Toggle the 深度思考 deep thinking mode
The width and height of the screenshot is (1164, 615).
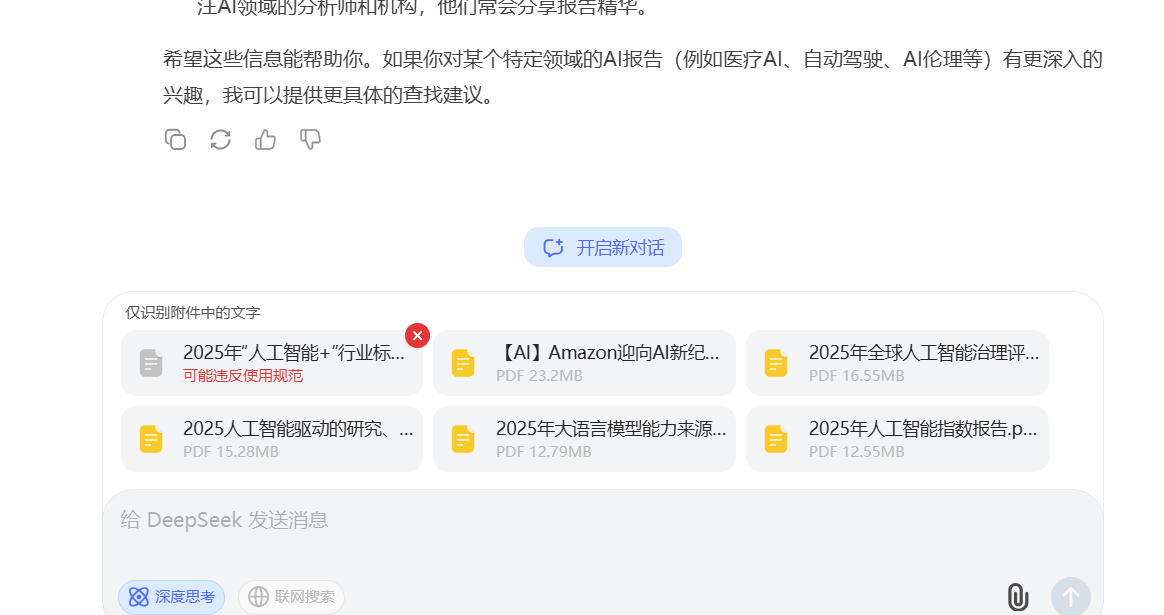(x=171, y=597)
